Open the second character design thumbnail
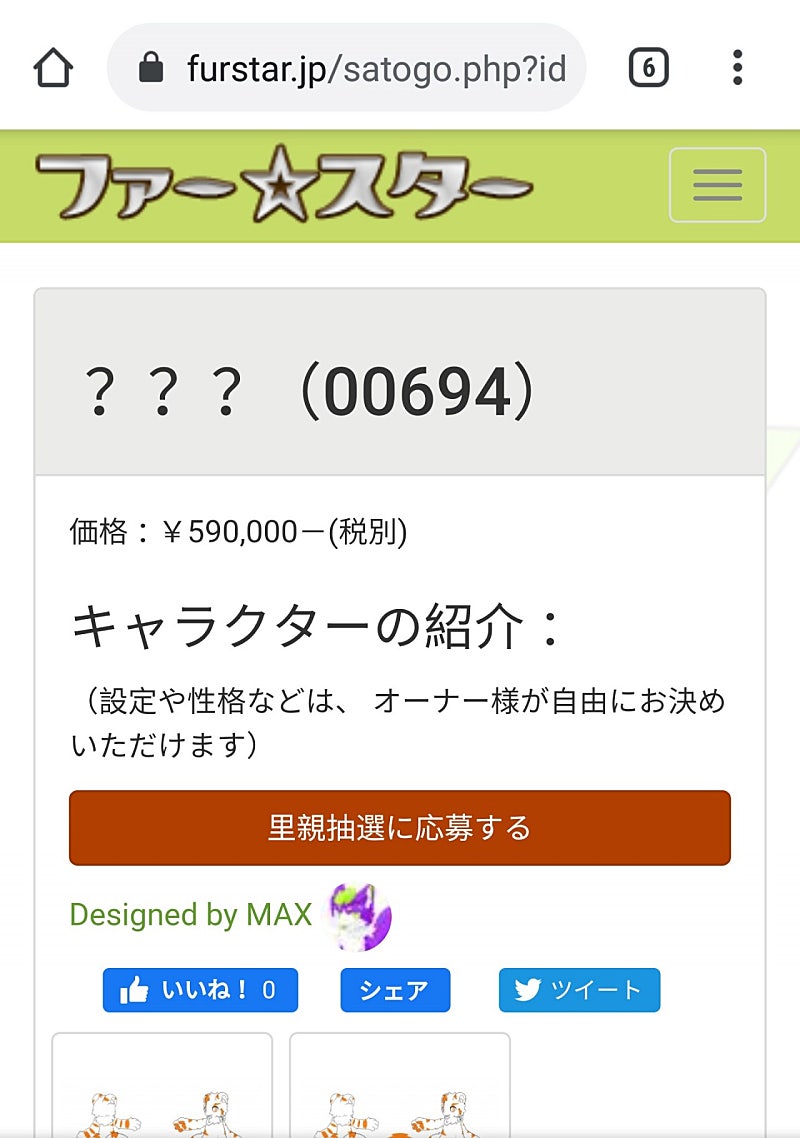This screenshot has width=800, height=1138. pyautogui.click(x=400, y=1085)
